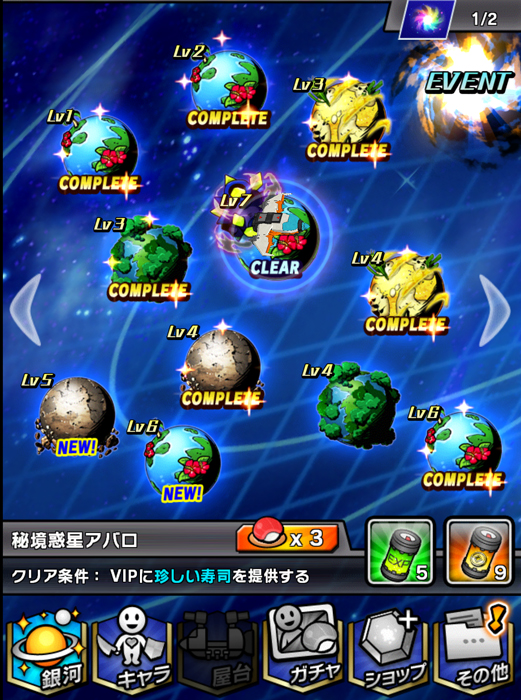
Task: Go to previous galaxy page arrow
Action: click(x=26, y=310)
